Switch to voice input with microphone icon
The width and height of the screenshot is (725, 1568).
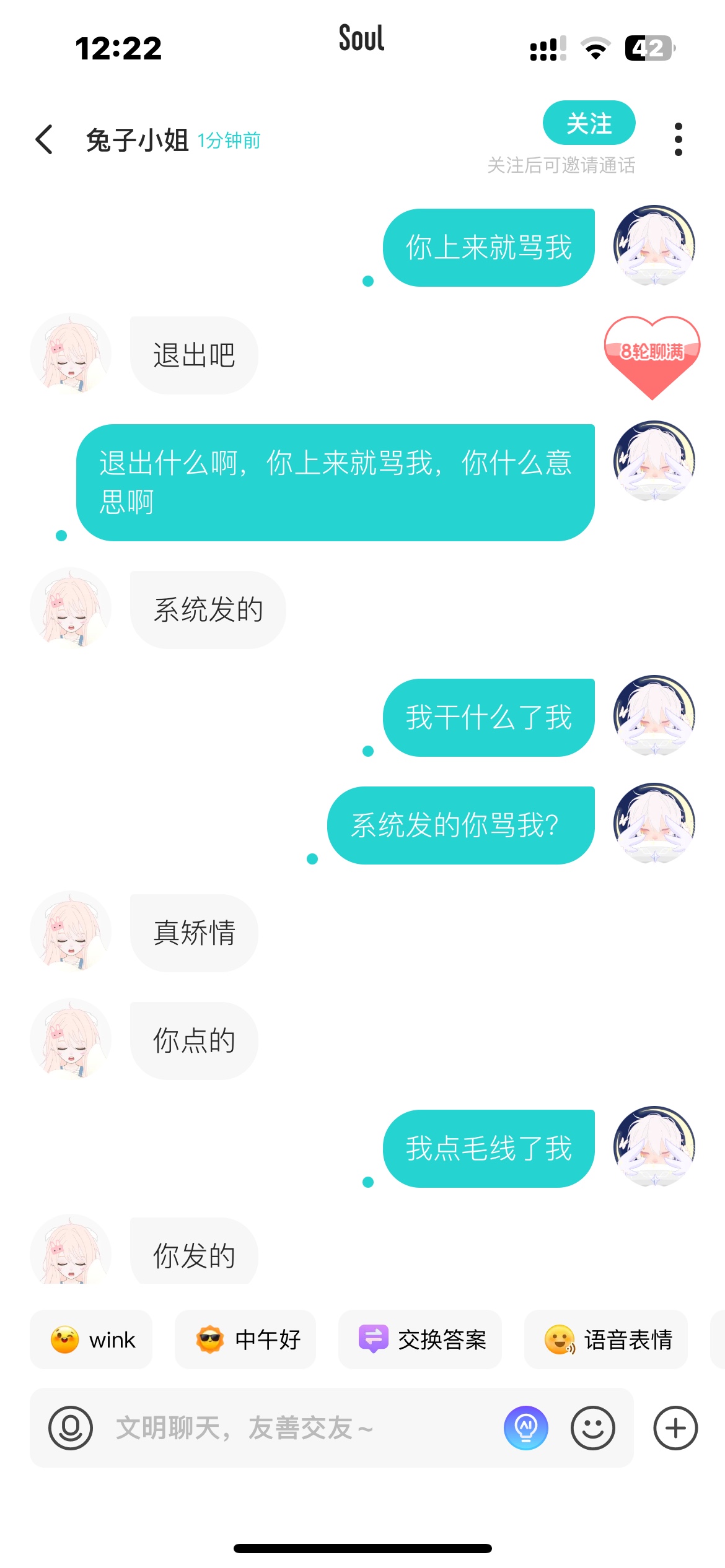pos(71,1427)
